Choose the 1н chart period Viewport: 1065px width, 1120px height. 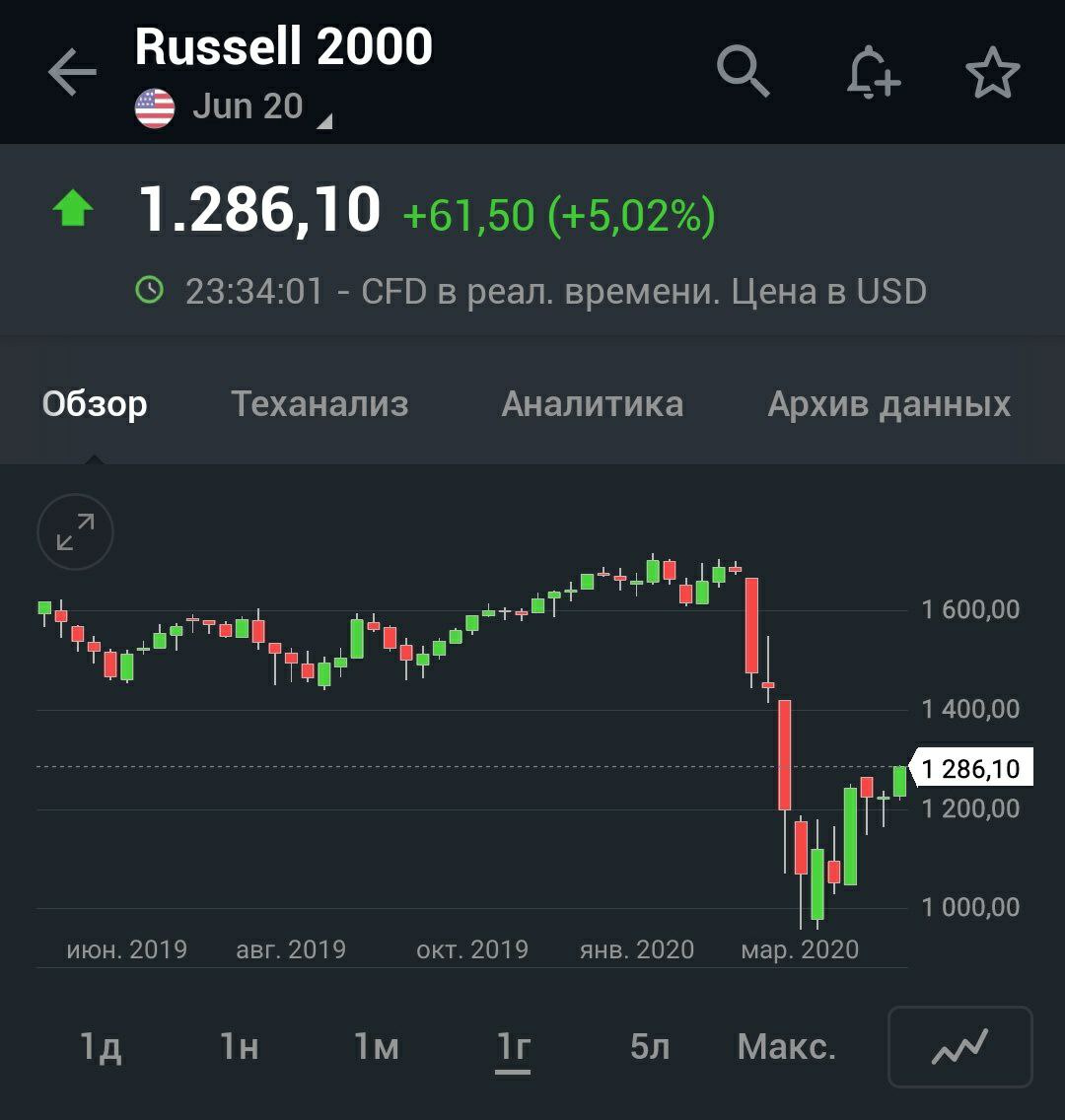tap(239, 1047)
